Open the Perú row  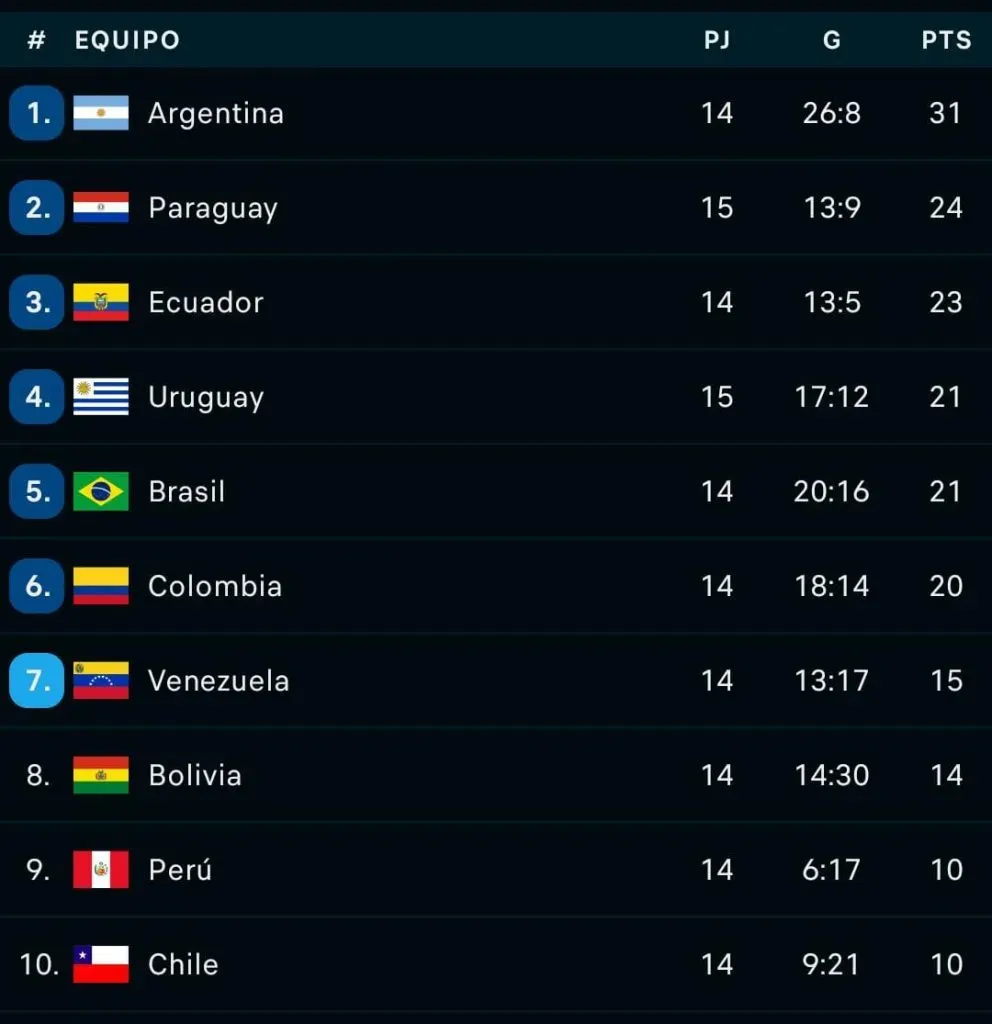click(x=180, y=870)
